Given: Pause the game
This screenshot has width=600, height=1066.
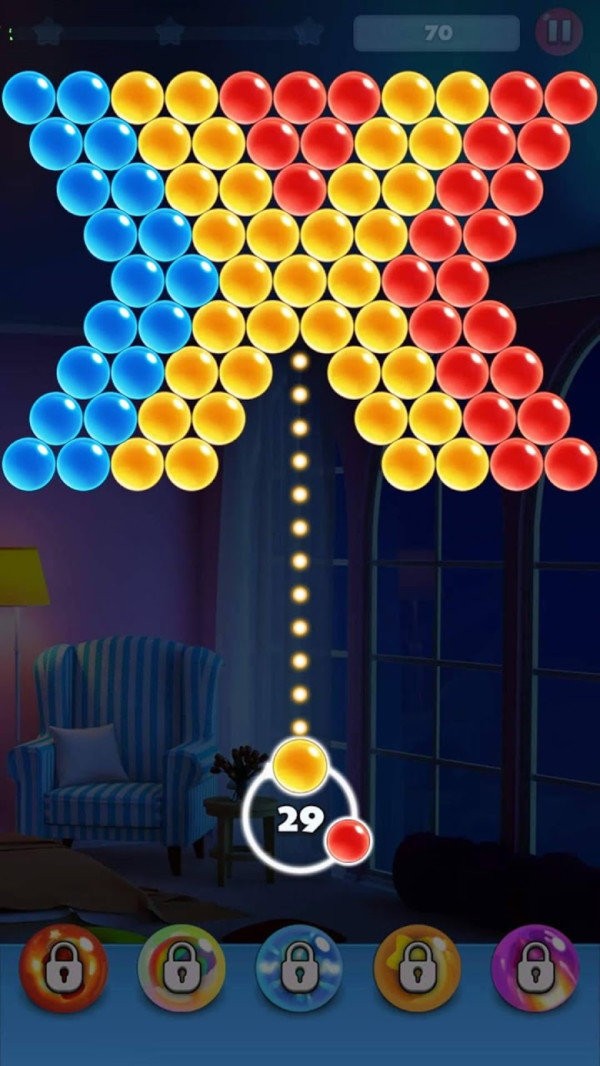Looking at the screenshot, I should (x=559, y=32).
